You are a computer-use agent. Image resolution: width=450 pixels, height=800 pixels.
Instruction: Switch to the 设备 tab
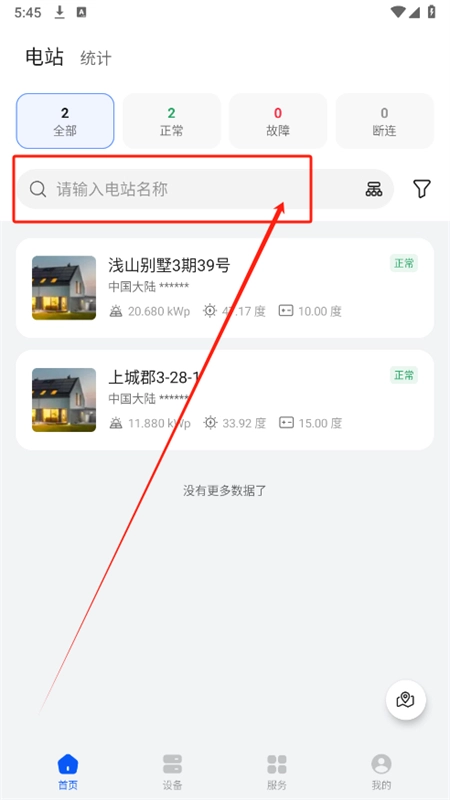(x=172, y=772)
